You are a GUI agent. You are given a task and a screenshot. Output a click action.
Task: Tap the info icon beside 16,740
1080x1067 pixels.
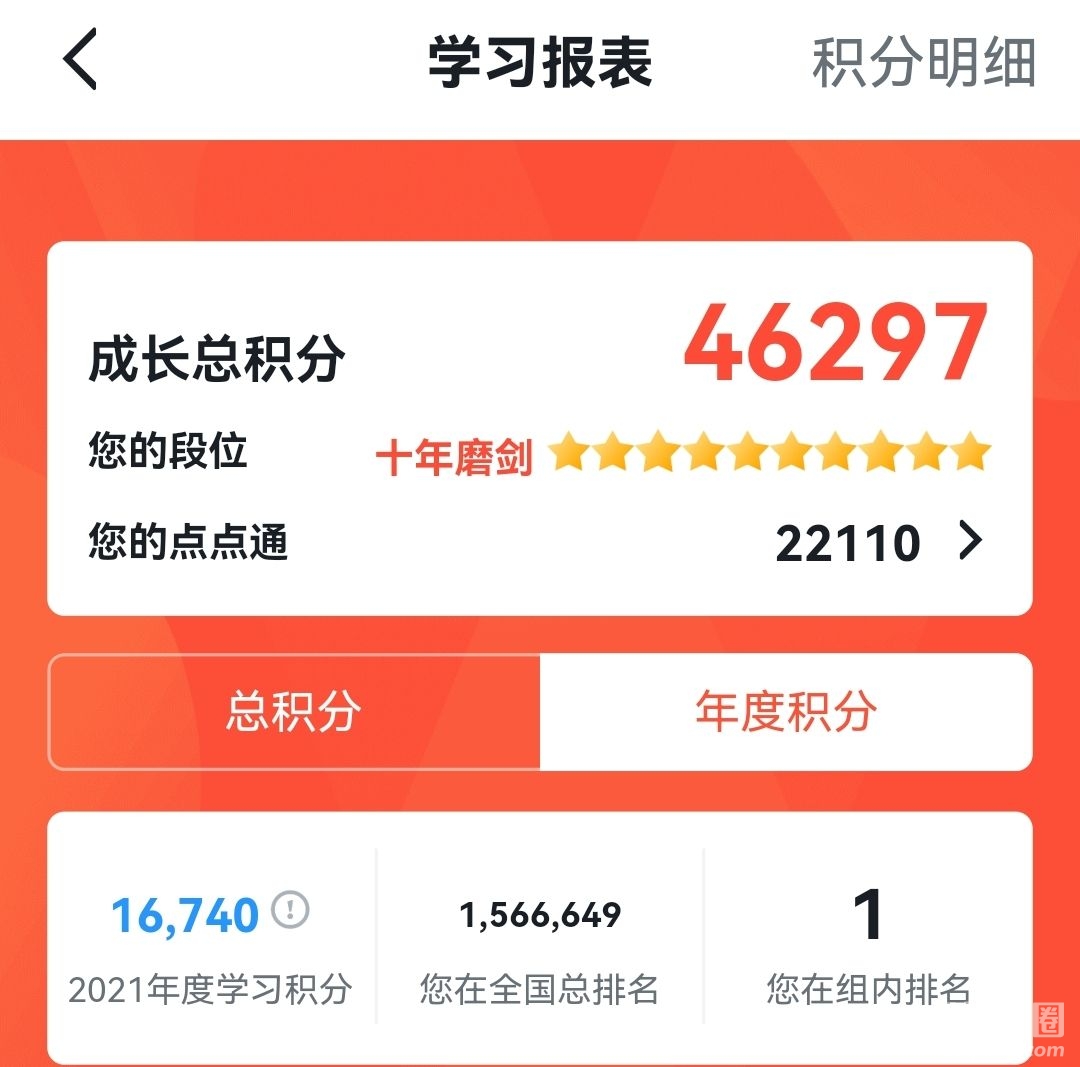pos(291,910)
